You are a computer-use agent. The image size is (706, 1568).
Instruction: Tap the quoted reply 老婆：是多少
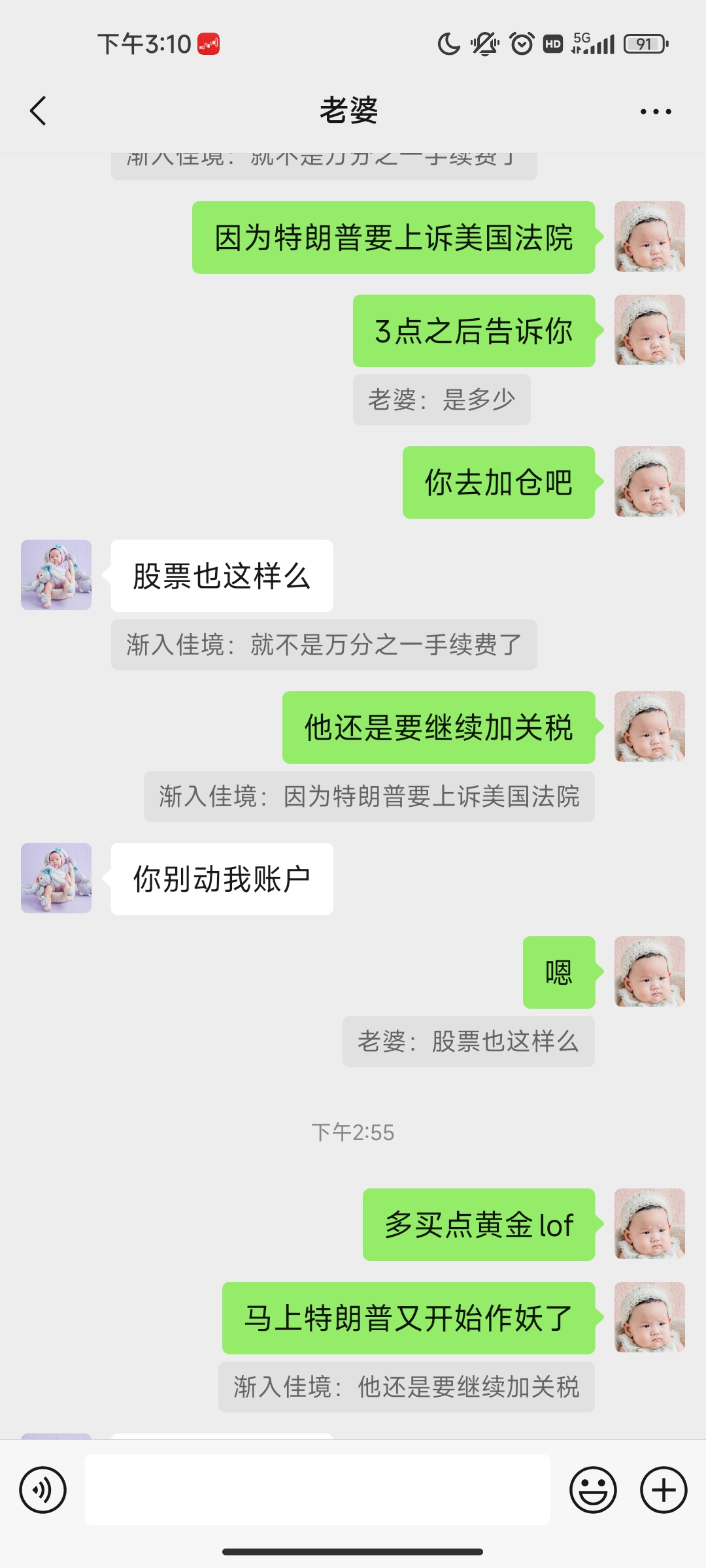(x=442, y=400)
